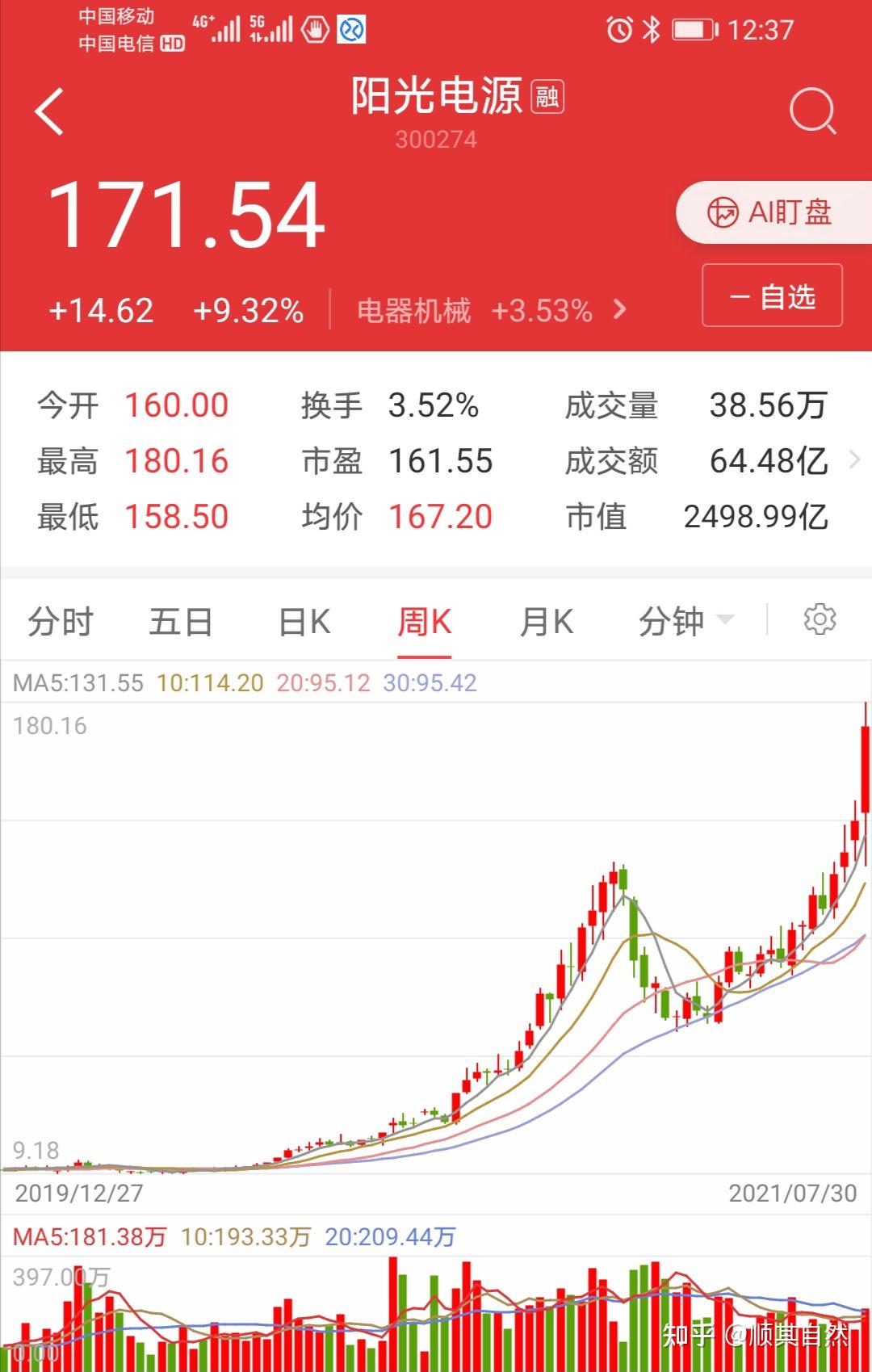Tap the shield icon in status bar
The width and height of the screenshot is (872, 1372).
click(x=314, y=29)
